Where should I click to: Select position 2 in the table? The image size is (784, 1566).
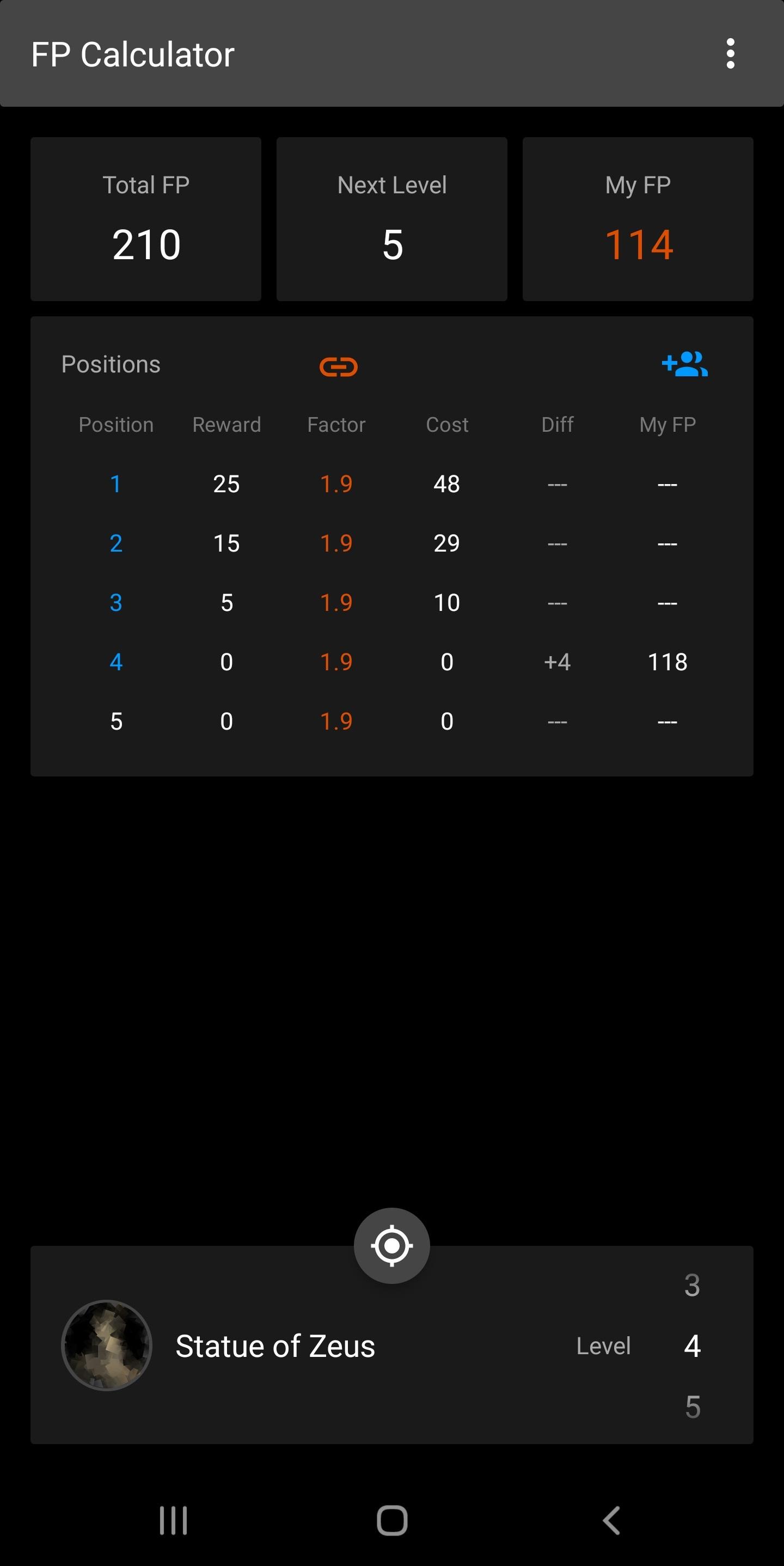tap(115, 543)
